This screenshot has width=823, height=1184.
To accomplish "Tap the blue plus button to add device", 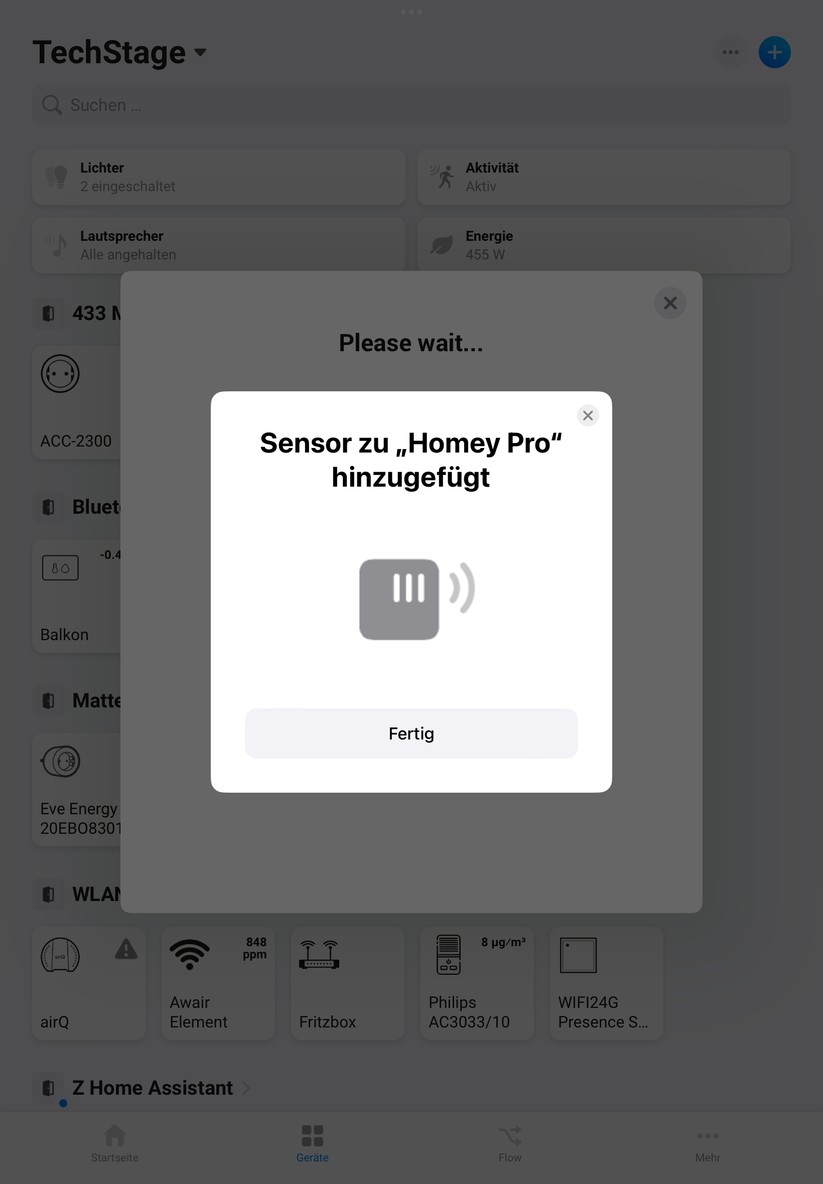I will 774,51.
